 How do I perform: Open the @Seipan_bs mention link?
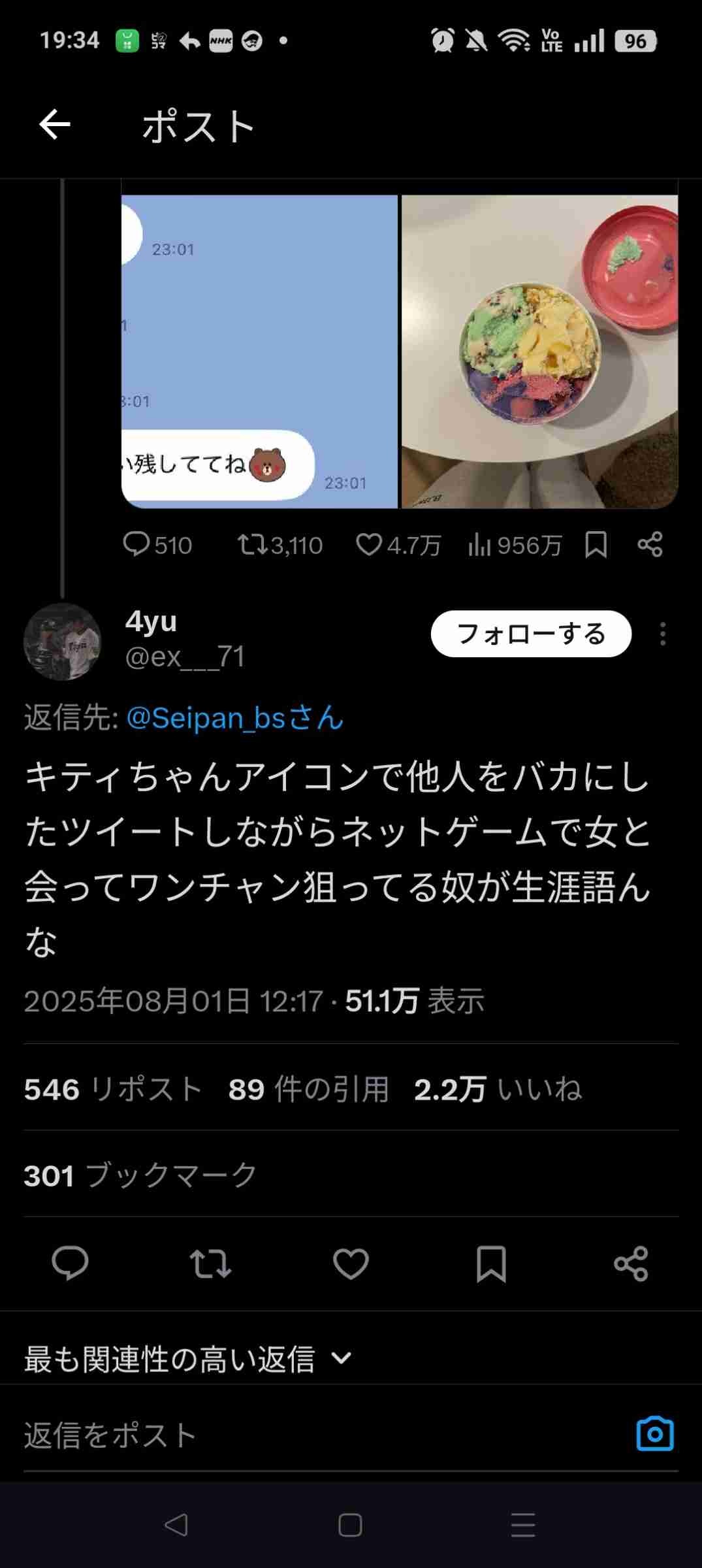tap(234, 718)
